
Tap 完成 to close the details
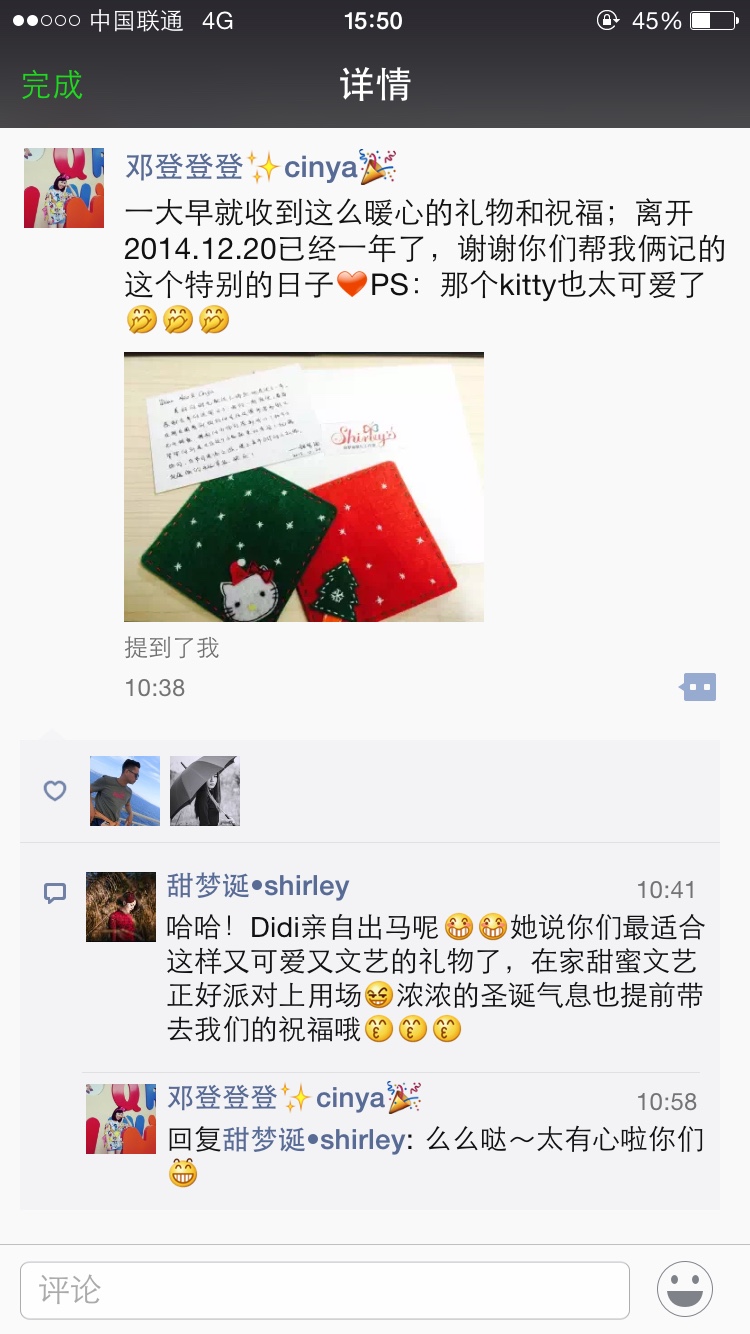click(x=52, y=85)
